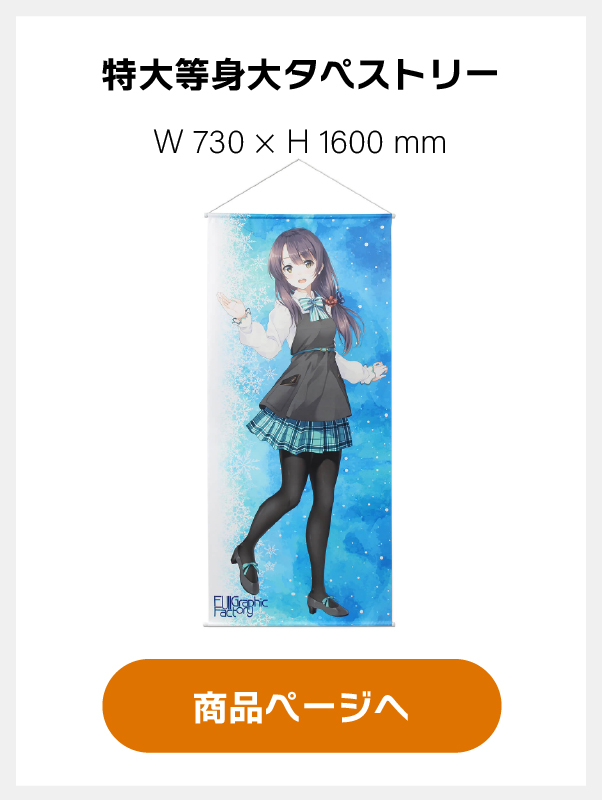Open the product page via 商品ページへ
The width and height of the screenshot is (602, 800).
[x=301, y=706]
